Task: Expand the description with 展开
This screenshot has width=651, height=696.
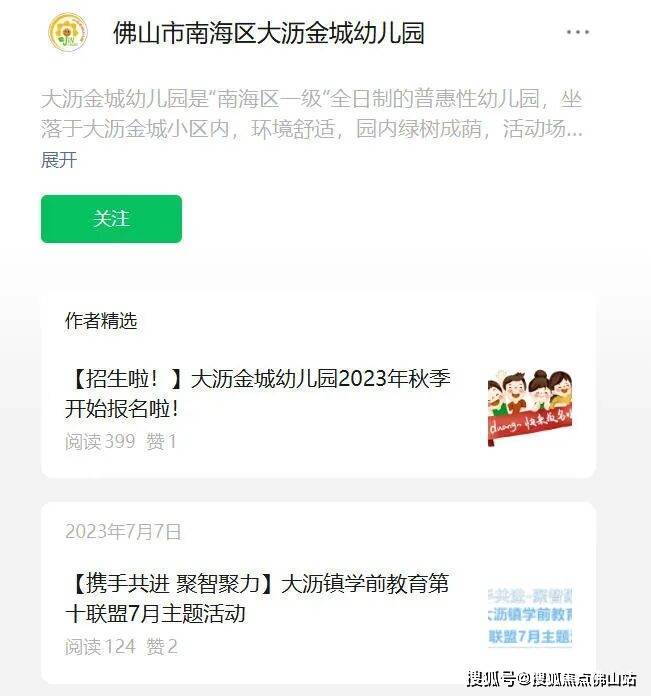Action: coord(58,160)
